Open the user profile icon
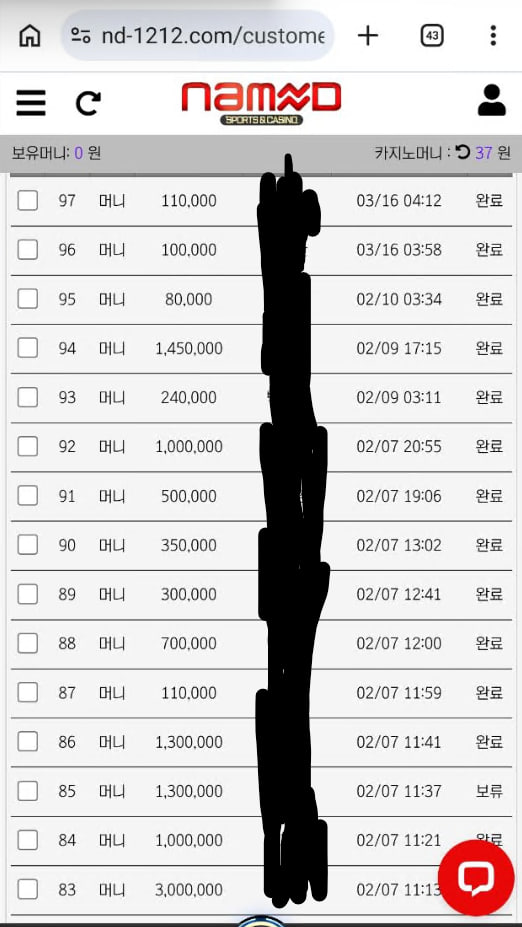The image size is (522, 927). (491, 101)
